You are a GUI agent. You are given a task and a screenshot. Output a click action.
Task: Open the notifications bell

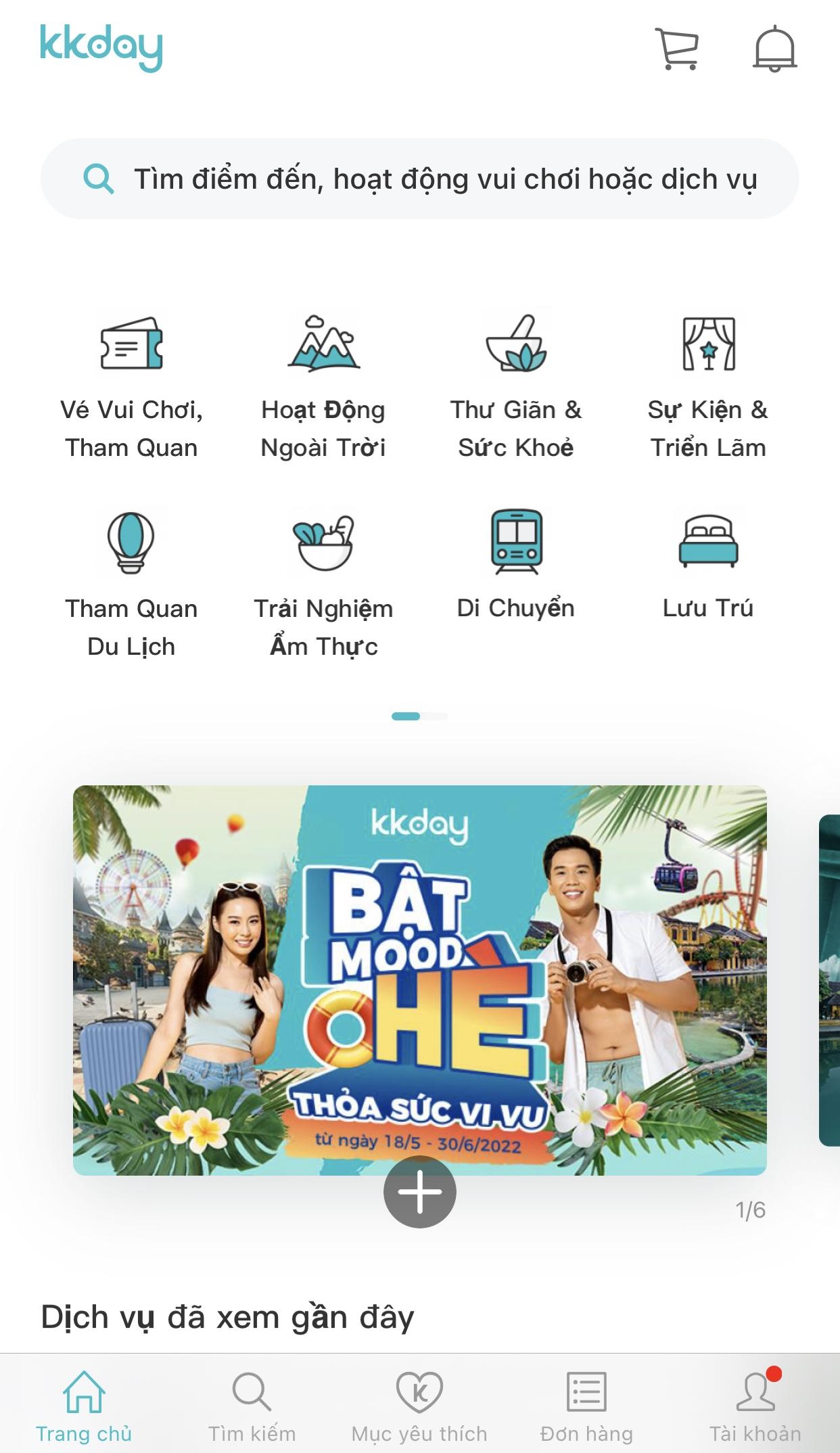point(775,49)
